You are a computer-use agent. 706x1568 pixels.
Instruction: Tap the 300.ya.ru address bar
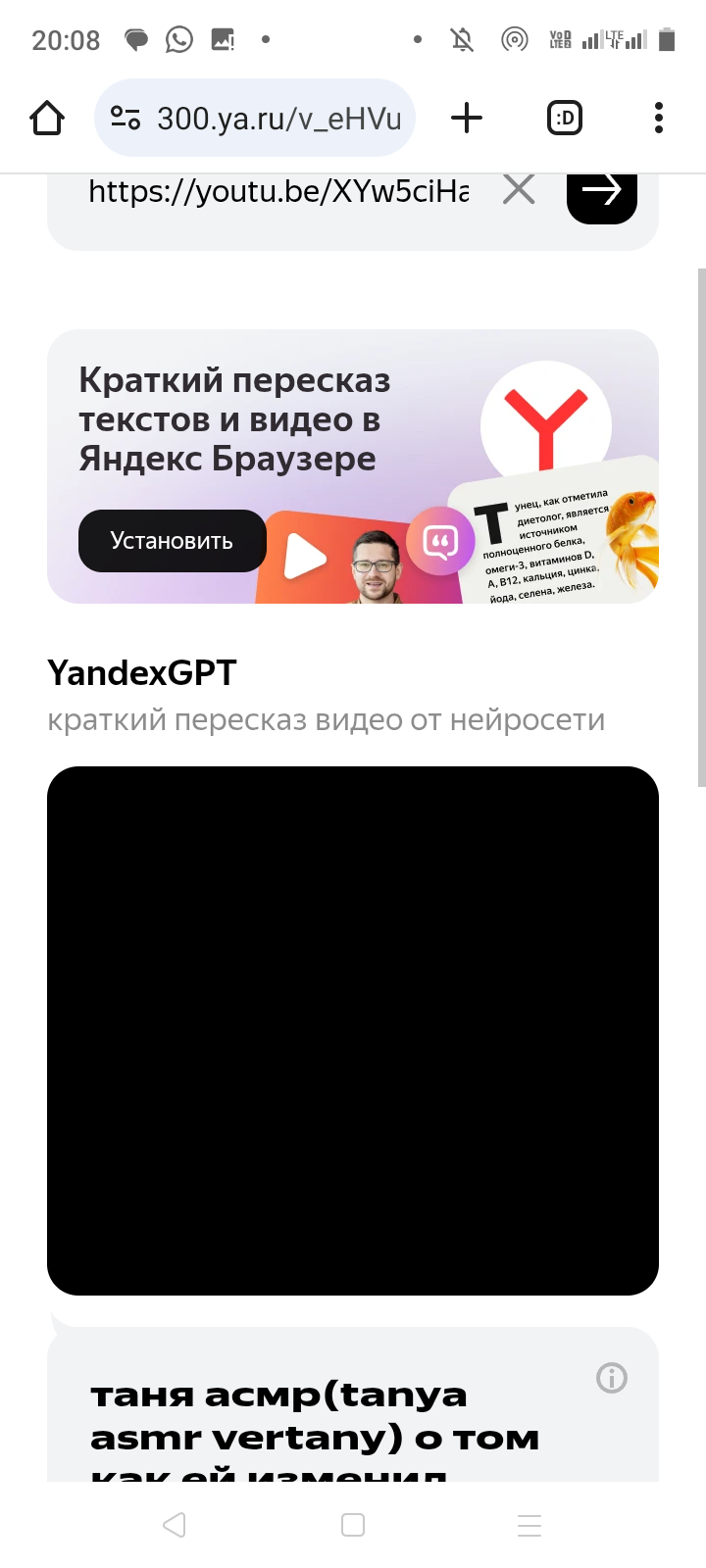[255, 119]
